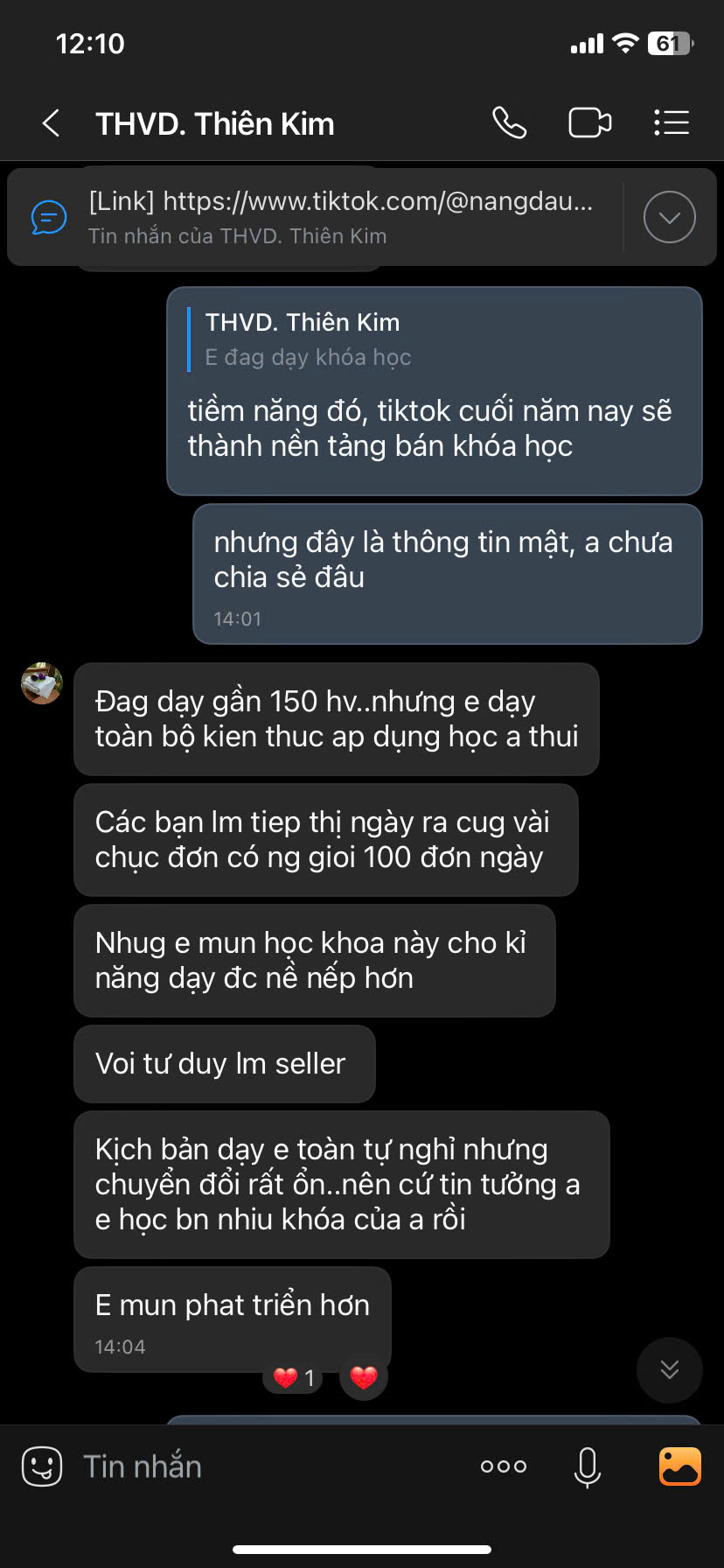
Task: Start a voice call with THVD. Thiên Kim
Action: [x=509, y=123]
